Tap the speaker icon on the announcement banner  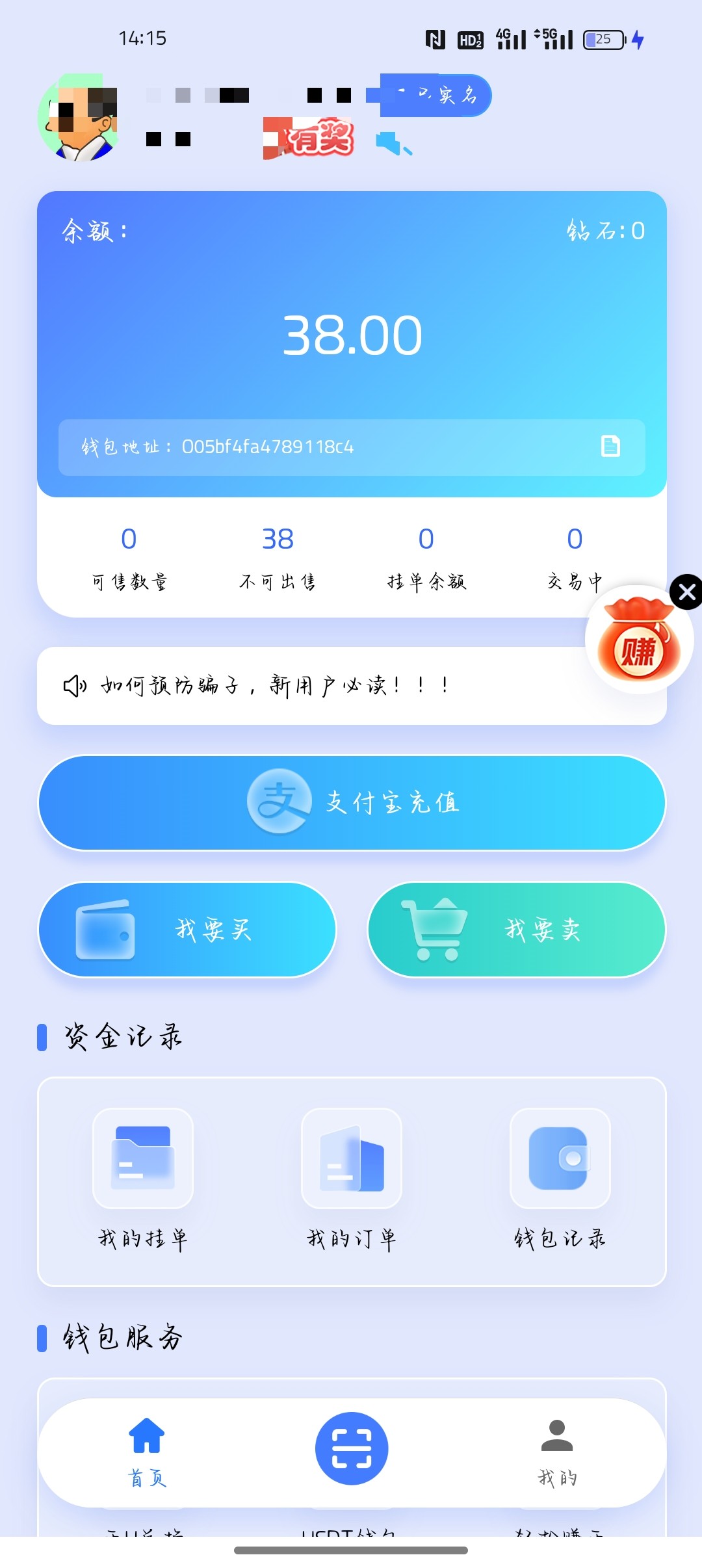click(x=73, y=685)
